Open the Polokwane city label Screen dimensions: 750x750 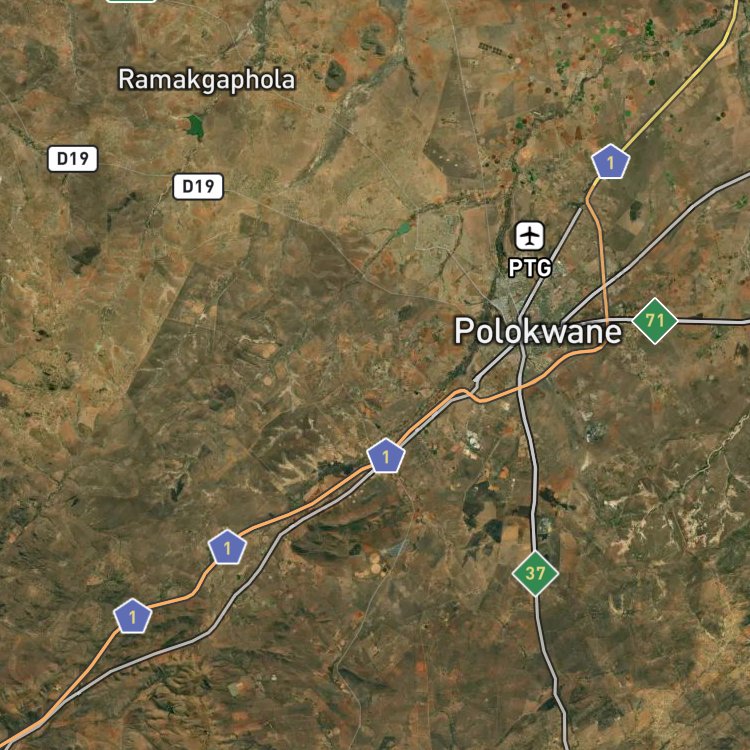pos(538,331)
